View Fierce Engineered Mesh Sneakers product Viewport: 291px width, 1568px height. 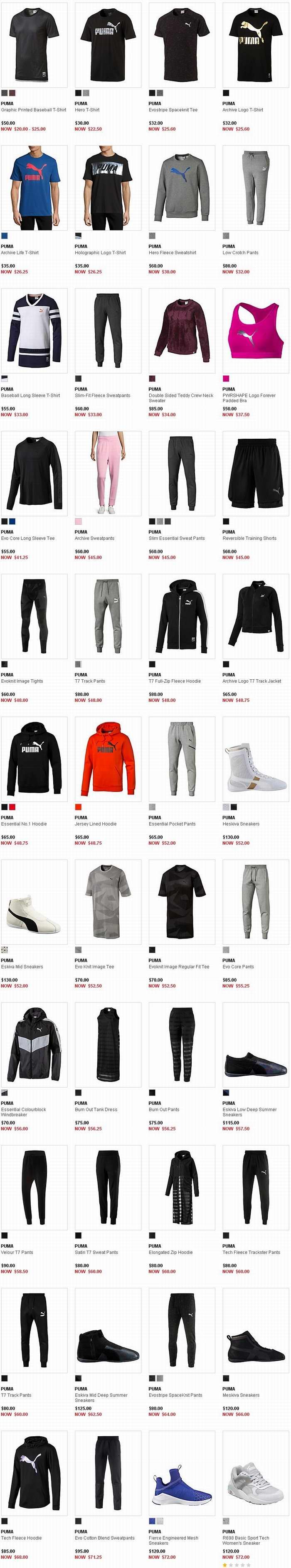(x=181, y=1473)
